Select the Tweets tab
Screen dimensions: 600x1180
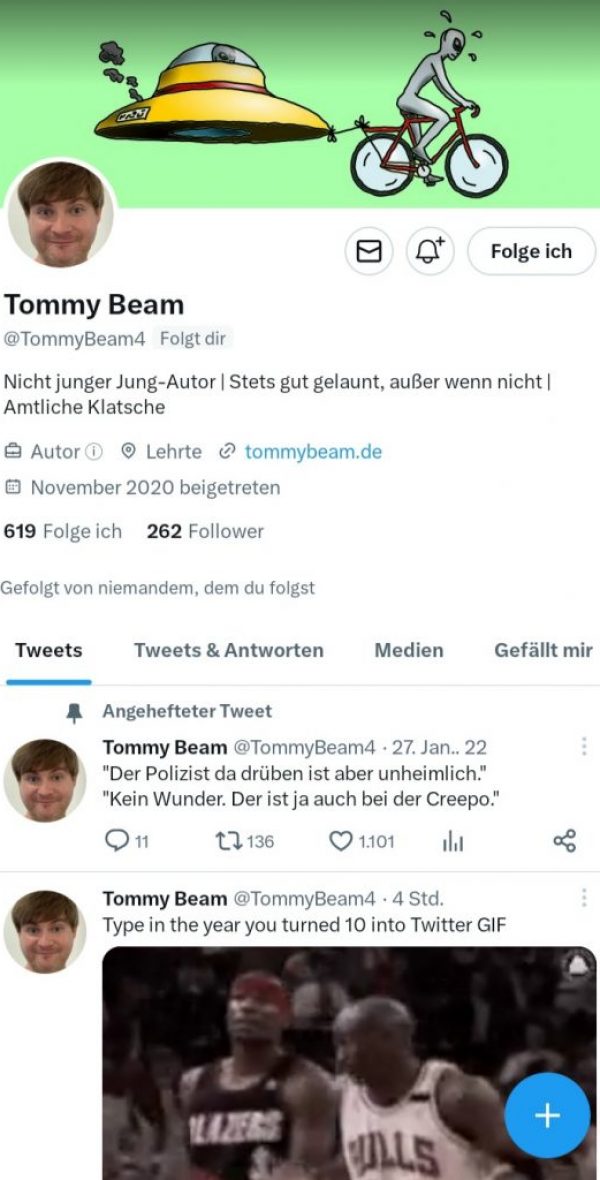(x=48, y=650)
